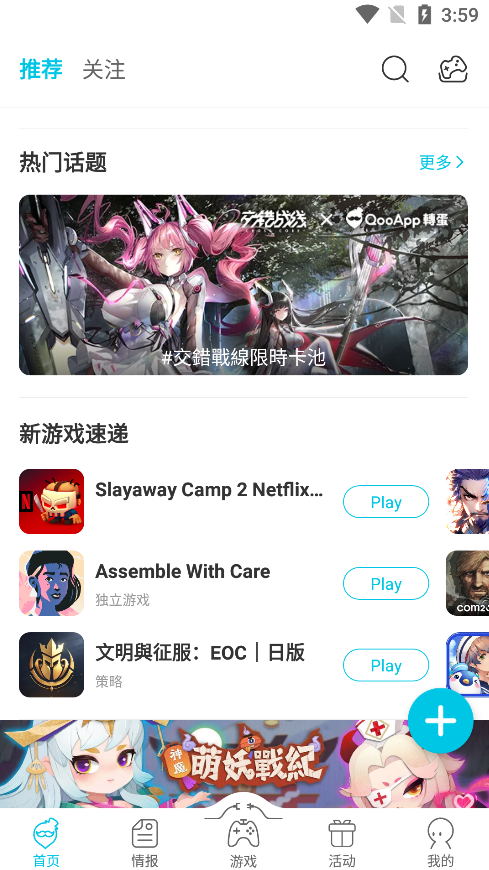The width and height of the screenshot is (489, 870).
Task: Open the 萌妖戰紀 banner
Action: click(x=244, y=764)
